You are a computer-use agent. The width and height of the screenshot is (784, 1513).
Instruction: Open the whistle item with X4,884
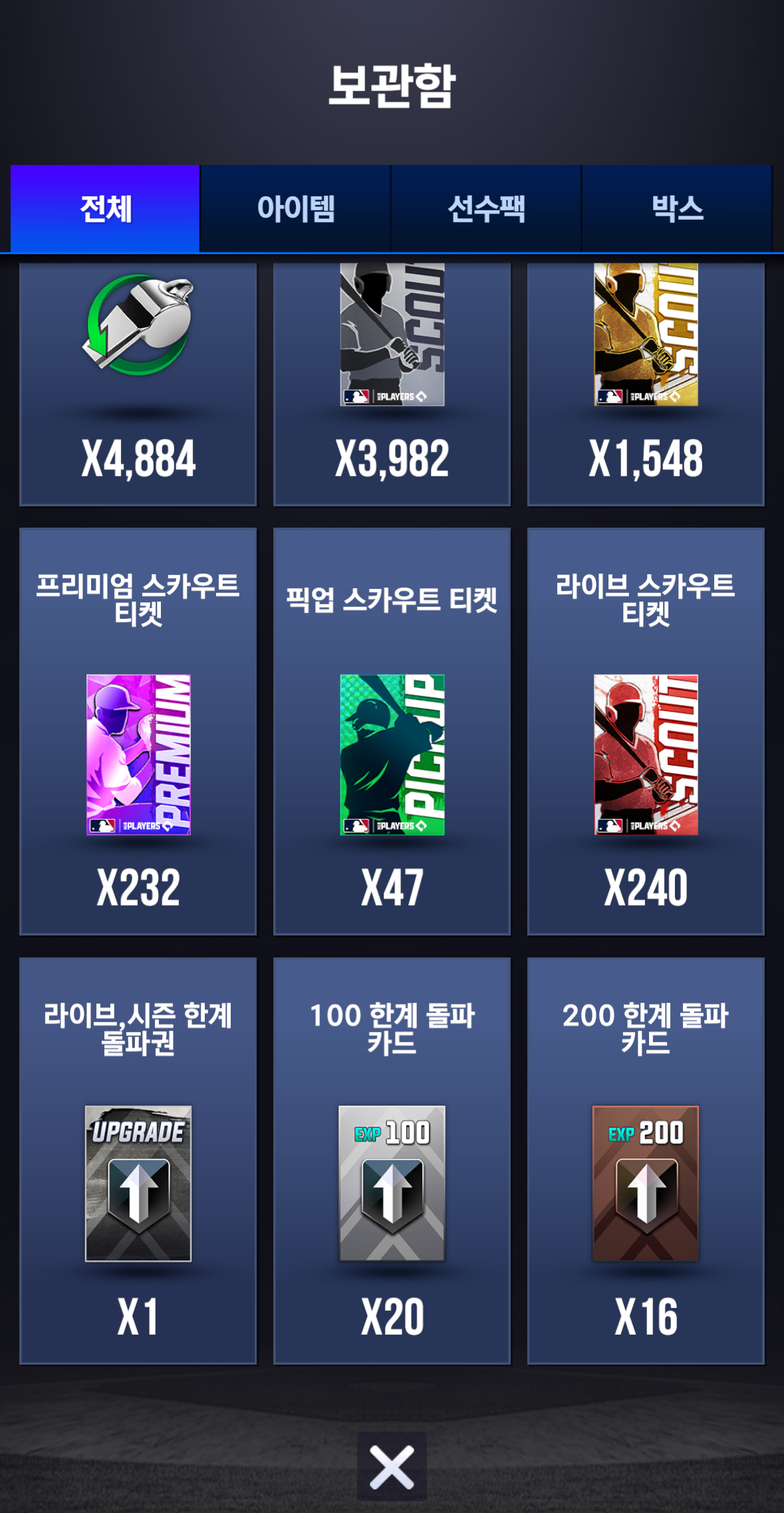point(138,384)
